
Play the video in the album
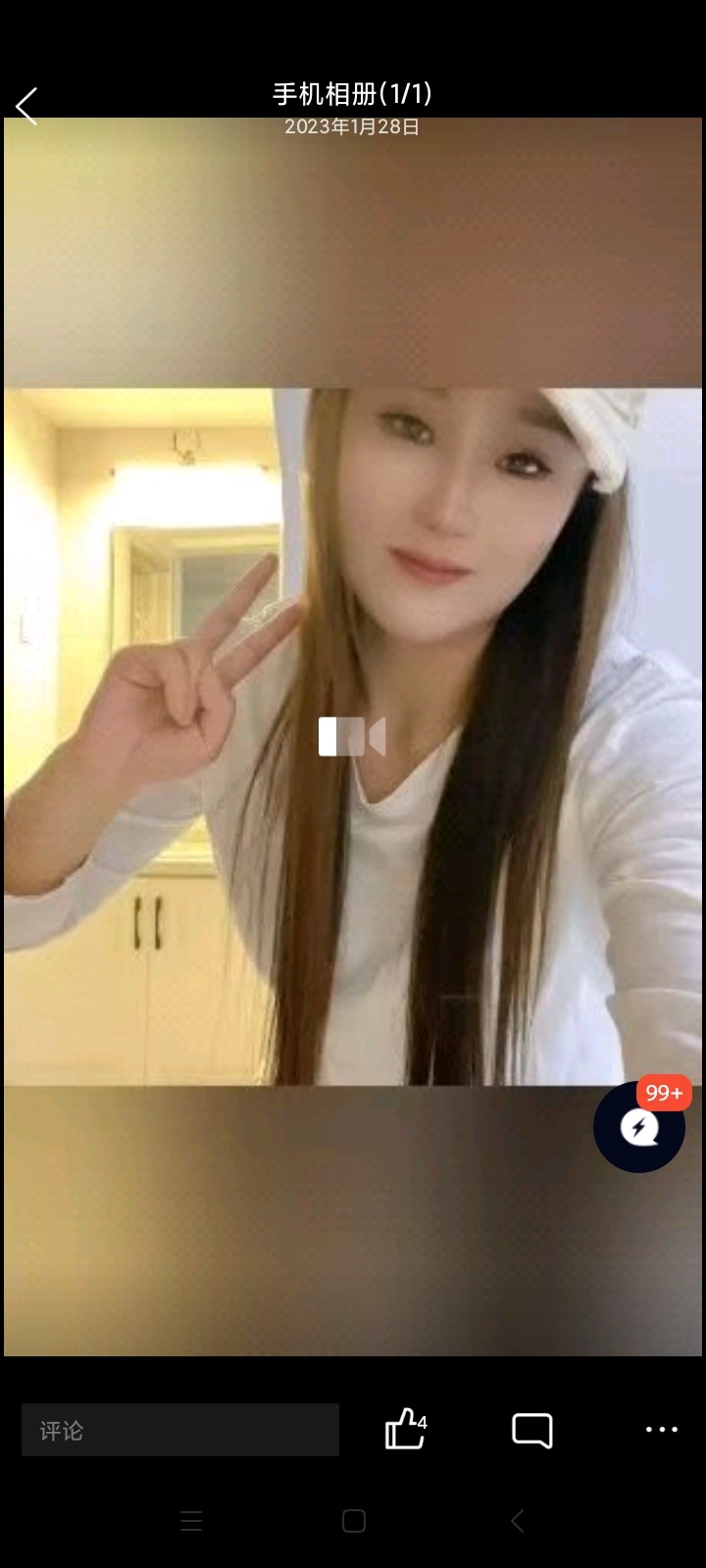click(x=352, y=737)
